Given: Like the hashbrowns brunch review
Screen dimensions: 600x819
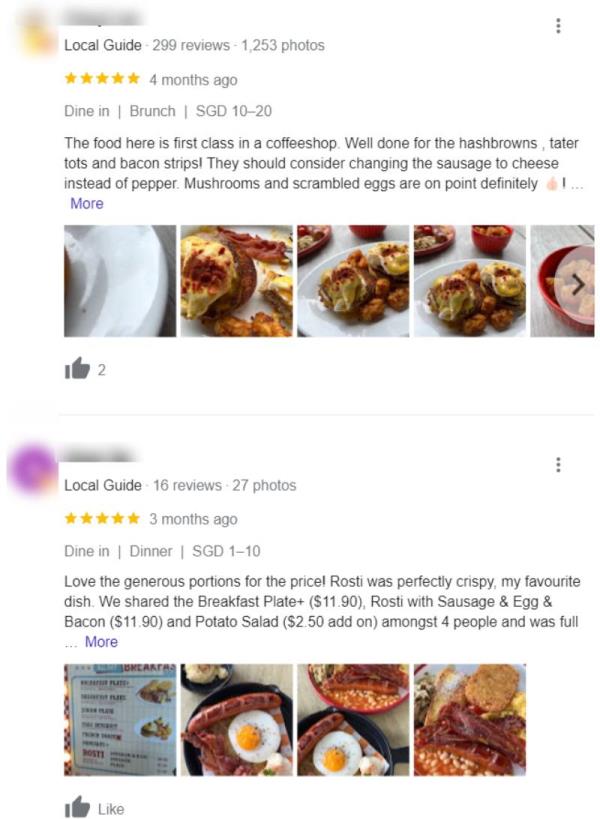Looking at the screenshot, I should (77, 369).
